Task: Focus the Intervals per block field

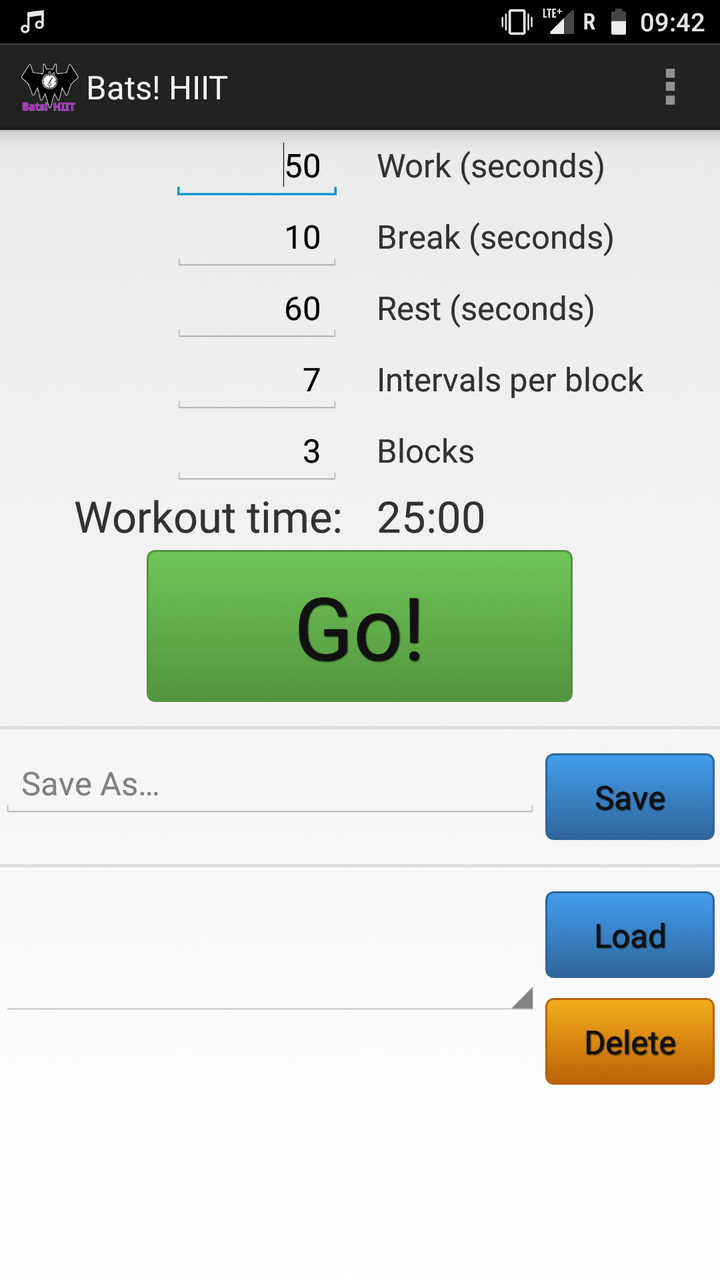Action: pos(257,381)
